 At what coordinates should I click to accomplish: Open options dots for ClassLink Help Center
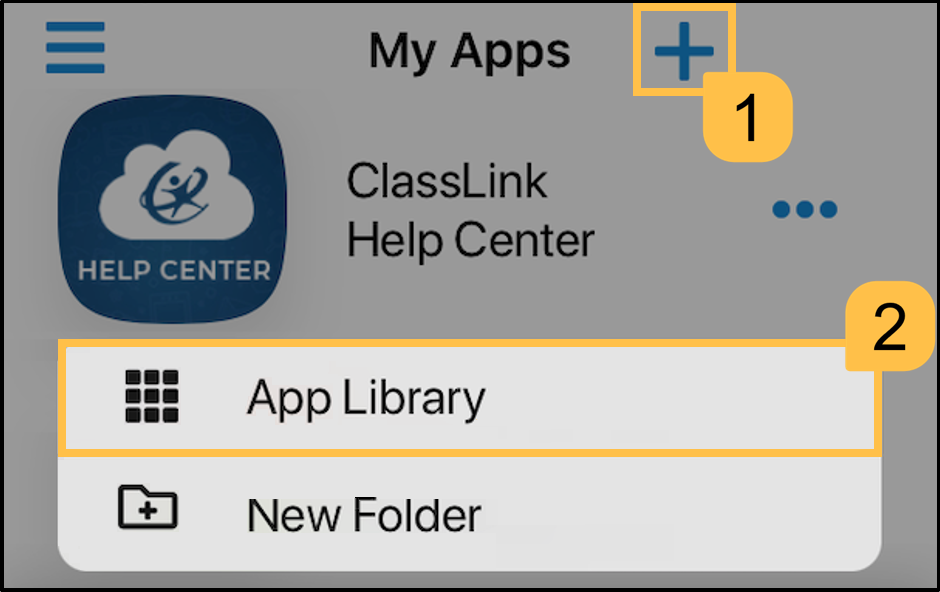point(805,209)
